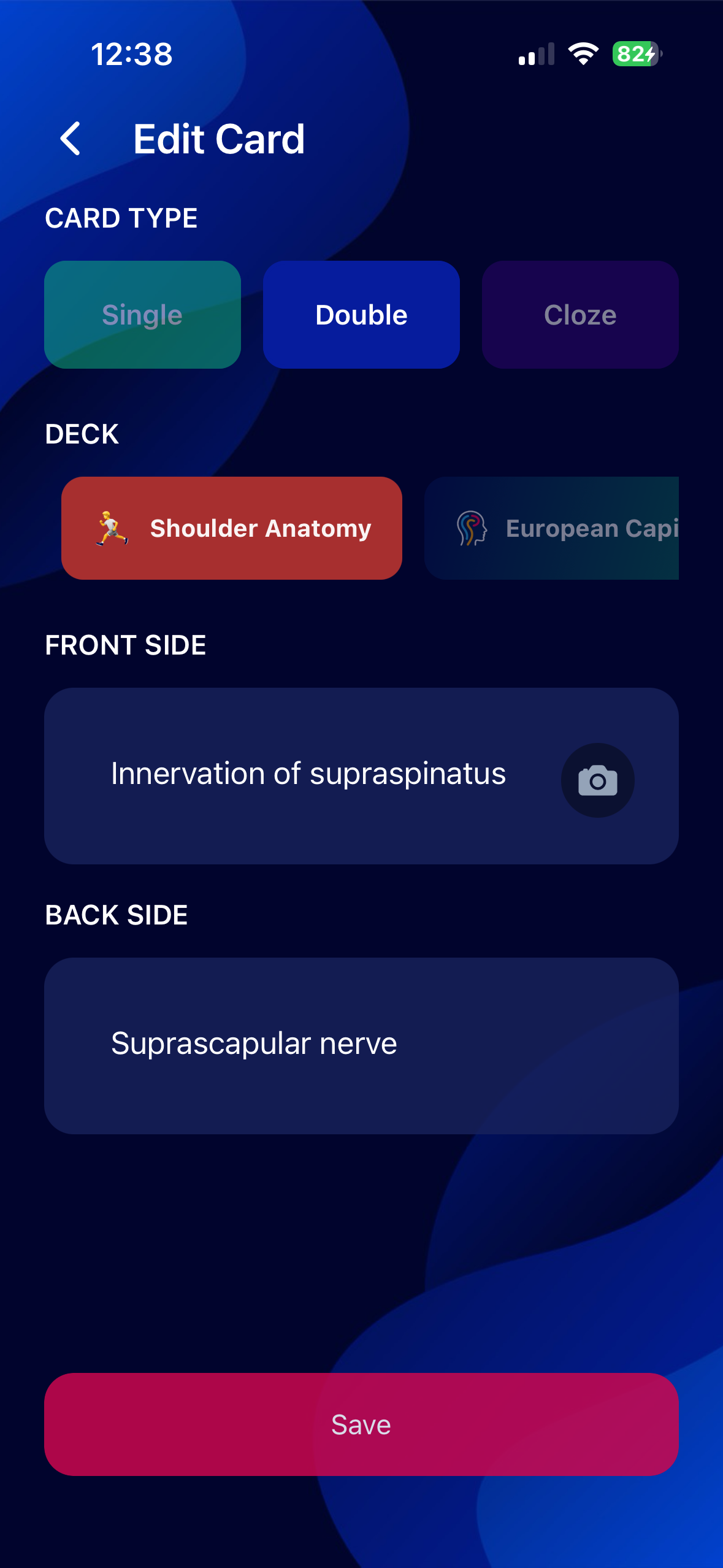This screenshot has width=723, height=1568.
Task: Tap the runner emoji on Shoulder Anatomy chip
Action: coord(112,528)
